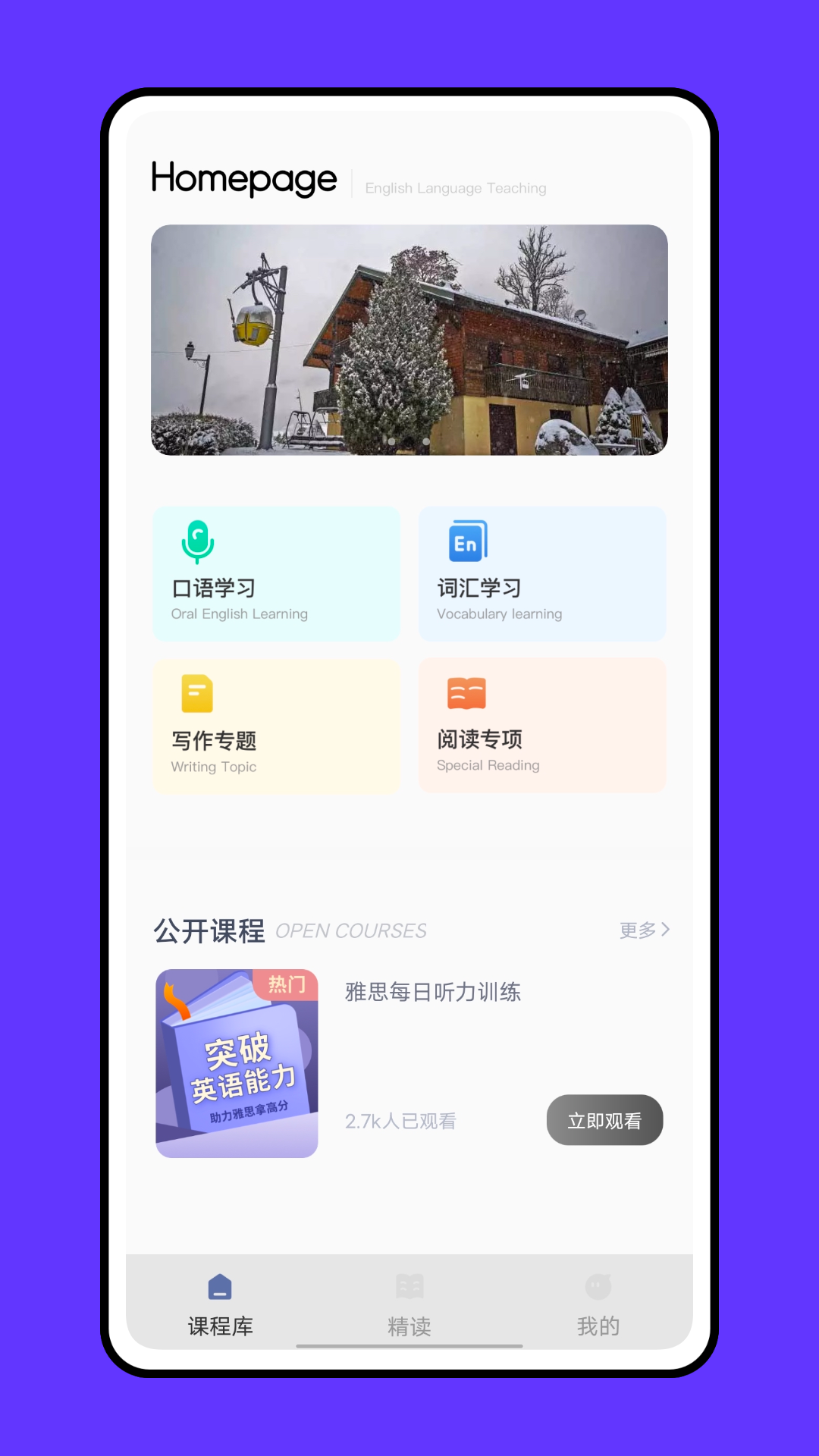Tap the open-book icon for 阅读专项
819x1456 pixels.
coord(467,692)
